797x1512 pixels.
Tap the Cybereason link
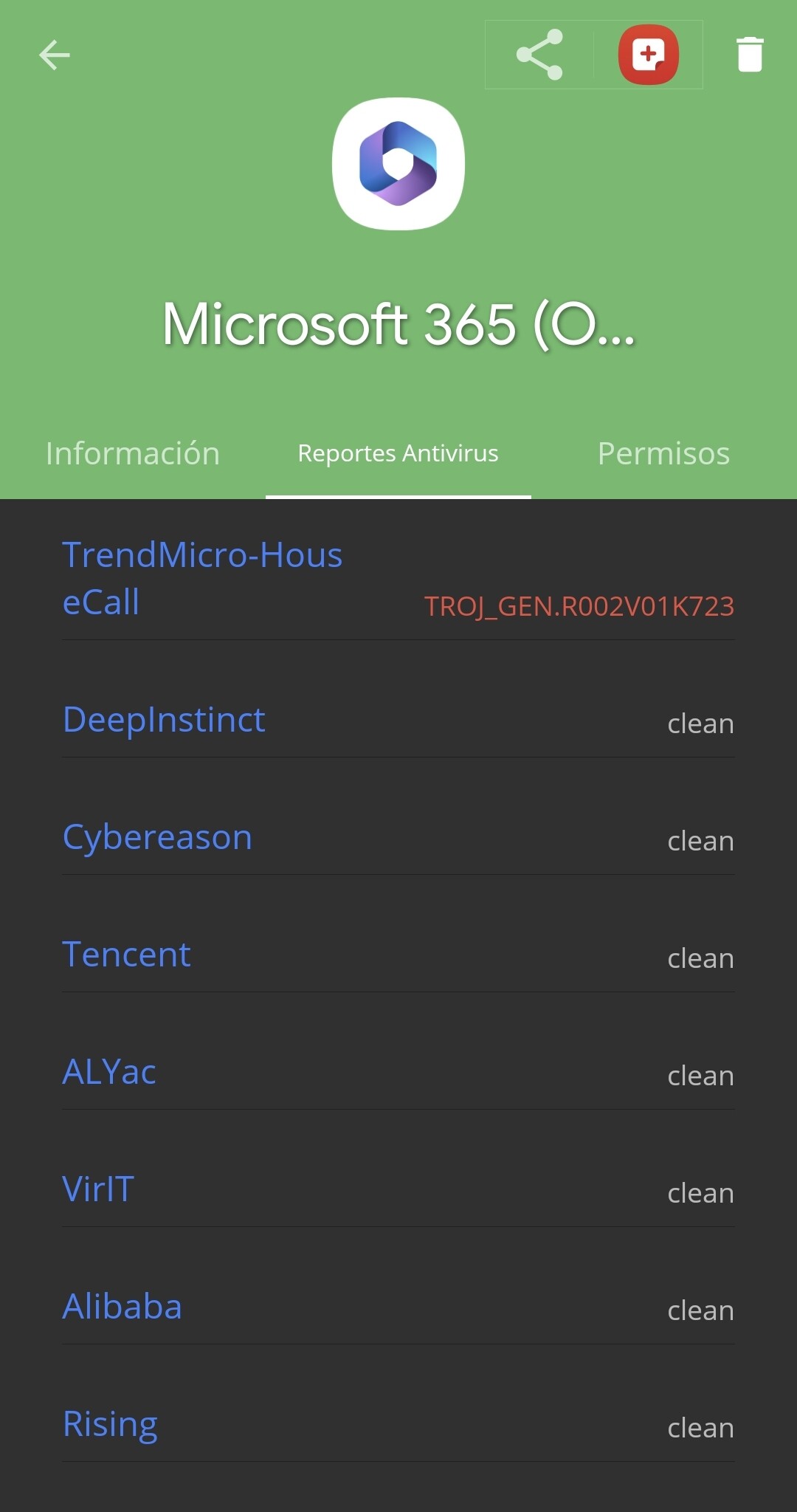tap(157, 837)
